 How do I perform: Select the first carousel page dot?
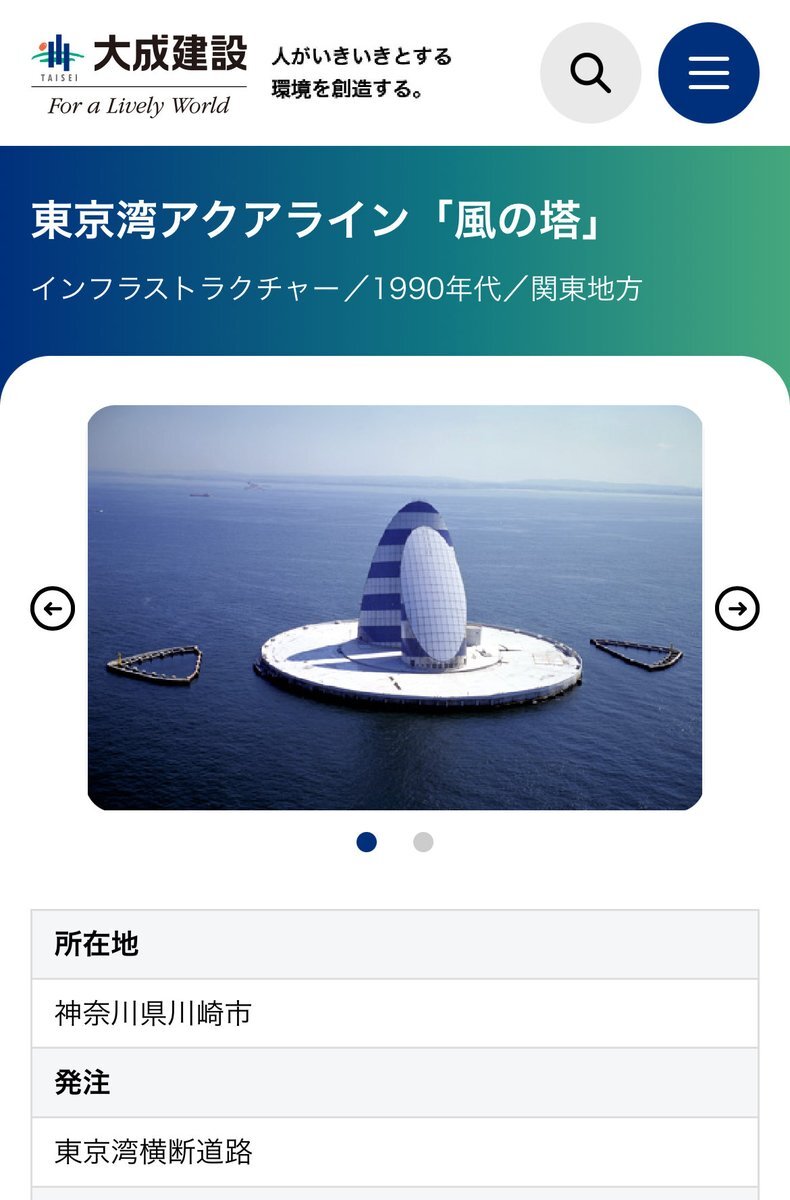coord(367,842)
